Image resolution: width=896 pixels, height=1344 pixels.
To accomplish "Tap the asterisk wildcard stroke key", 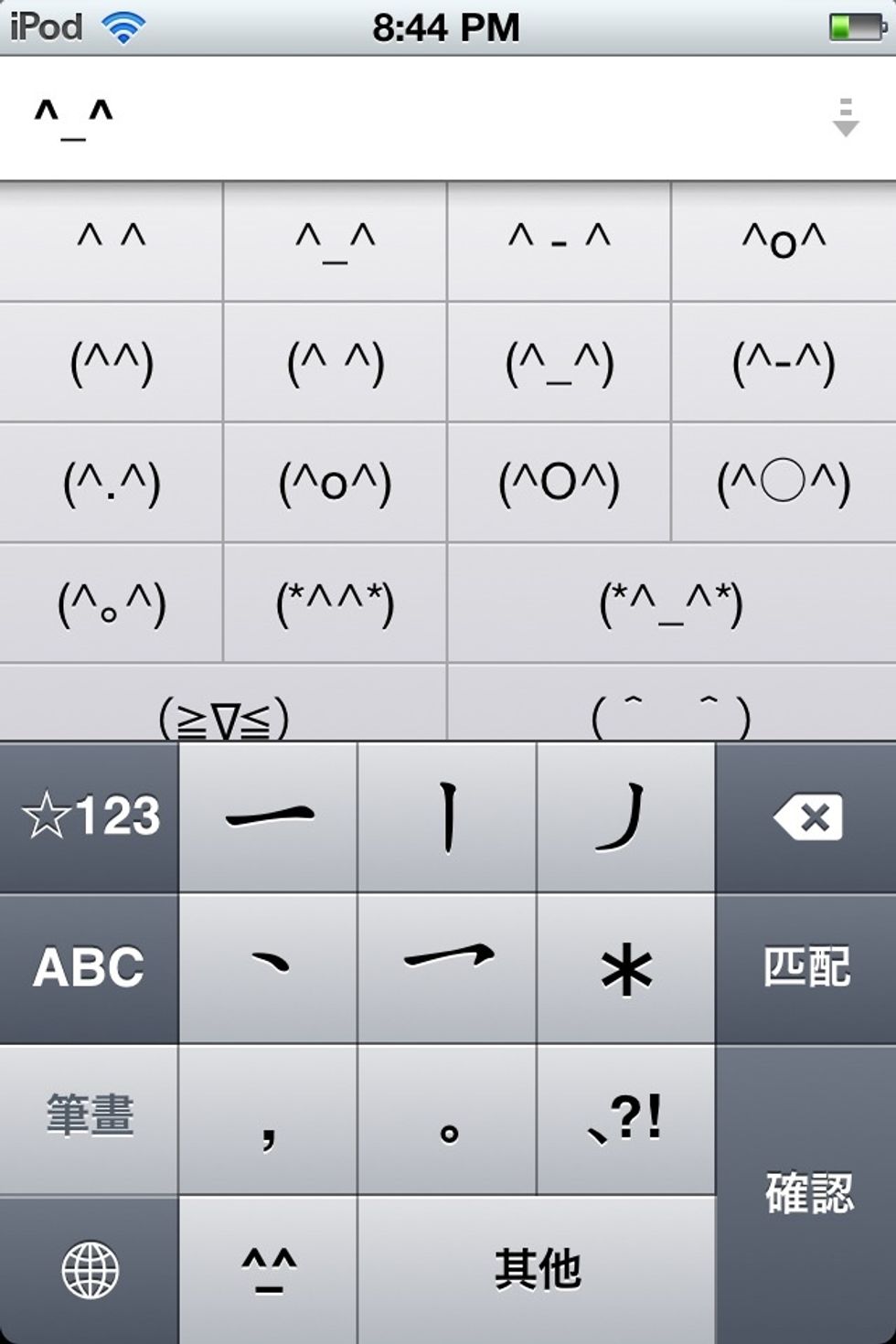I will [626, 969].
